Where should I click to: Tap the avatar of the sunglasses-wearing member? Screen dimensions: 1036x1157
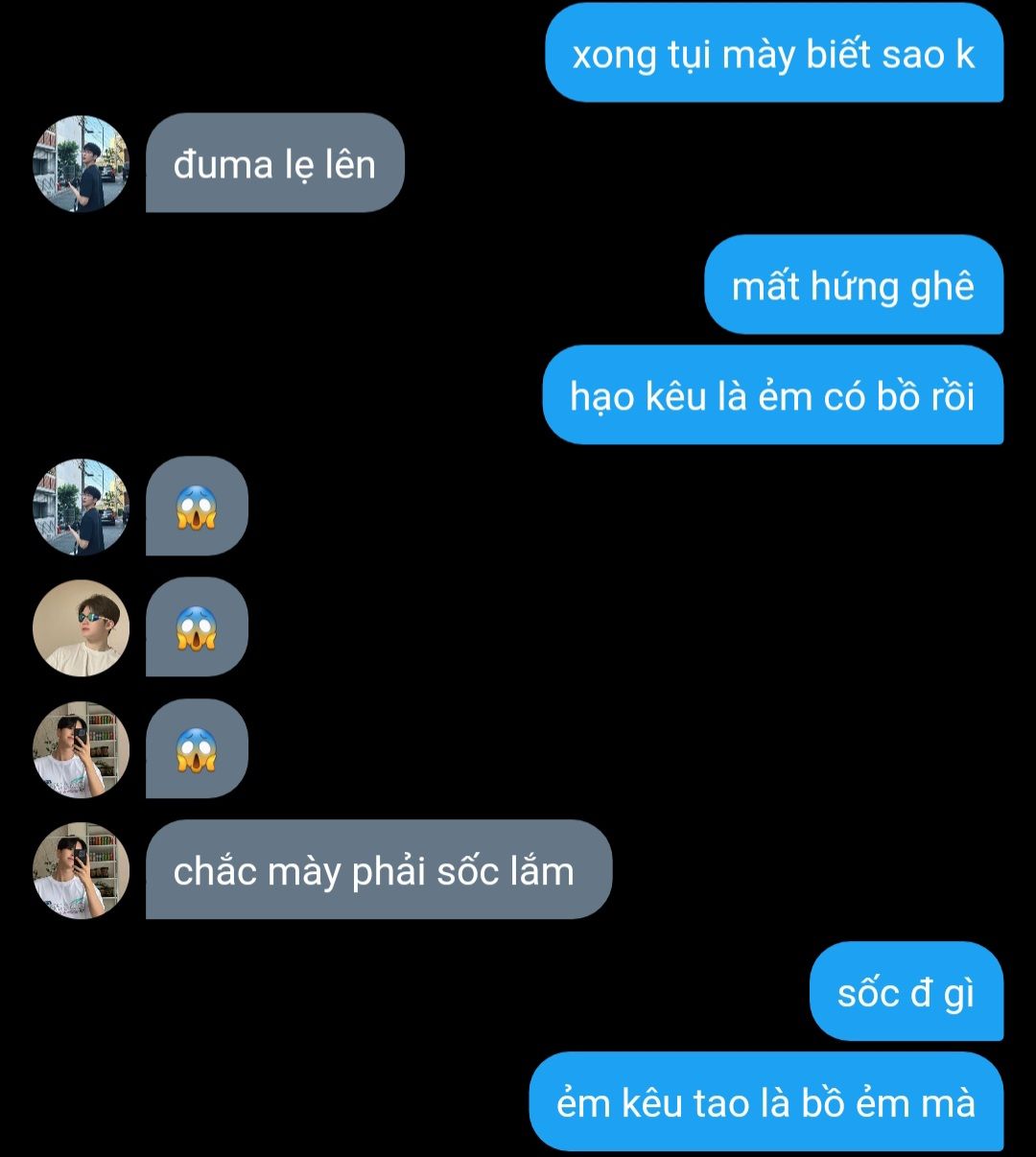tap(81, 628)
